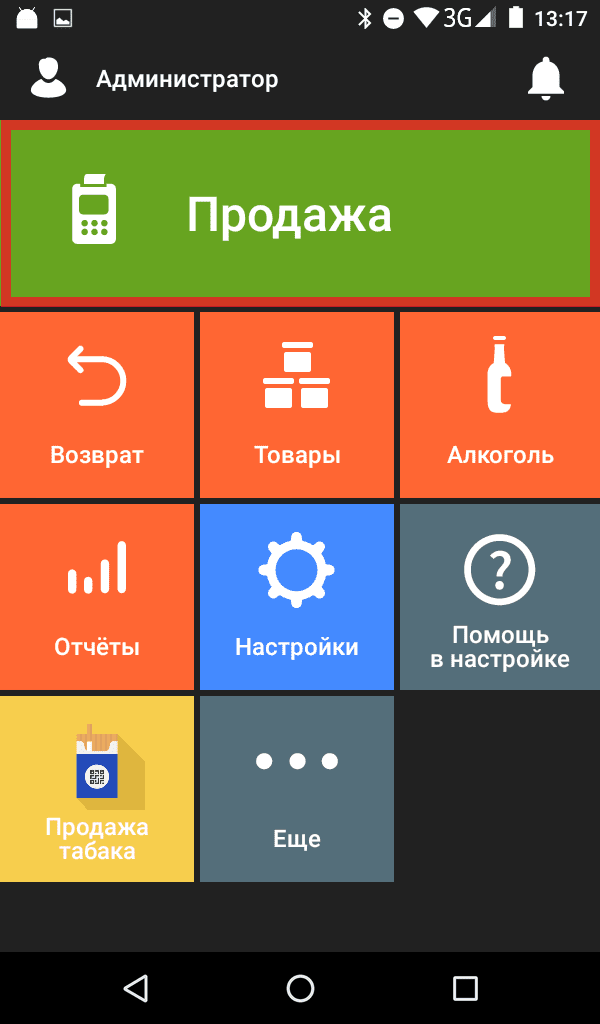This screenshot has width=600, height=1024.
Task: Start a sale with Продажа
Action: tap(300, 213)
